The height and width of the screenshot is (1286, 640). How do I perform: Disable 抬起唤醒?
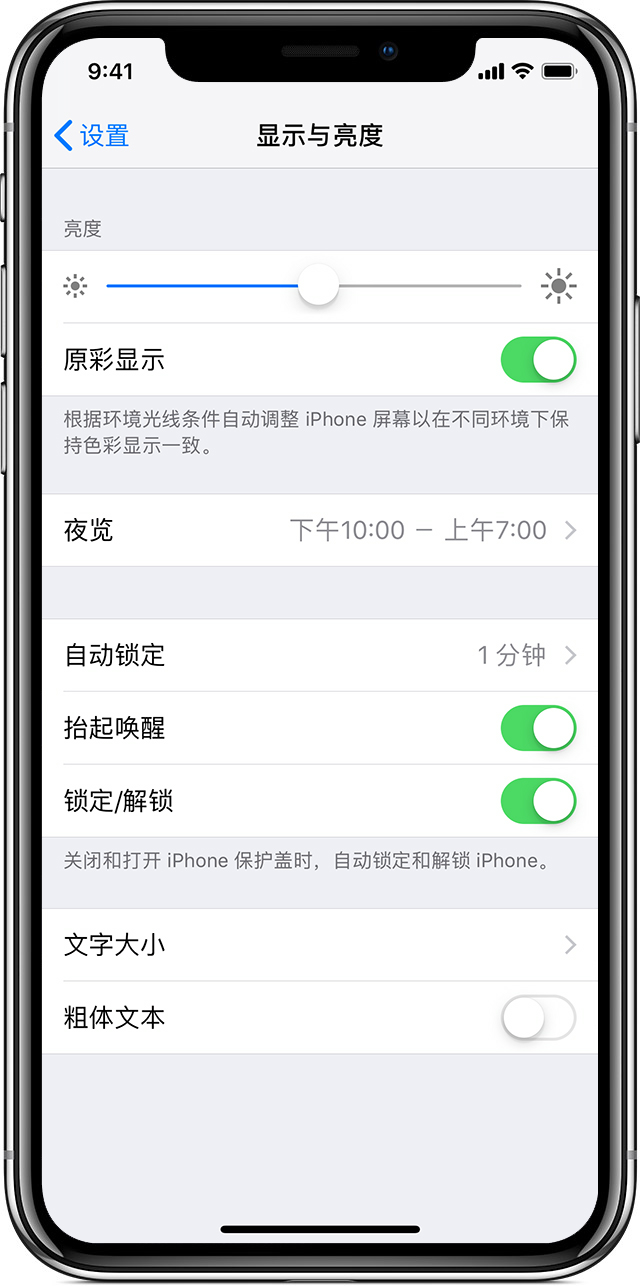click(538, 728)
